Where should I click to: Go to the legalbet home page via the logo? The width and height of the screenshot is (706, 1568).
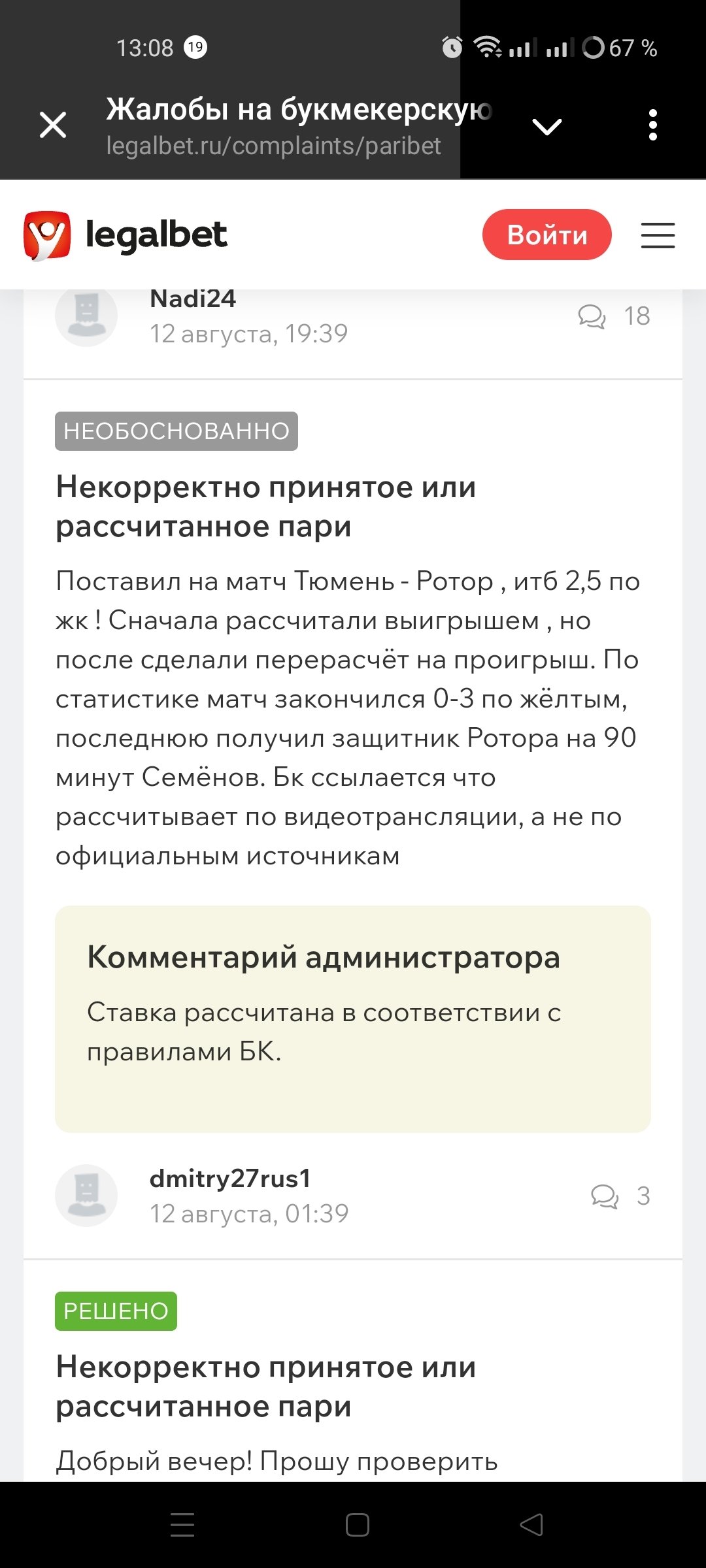point(126,235)
